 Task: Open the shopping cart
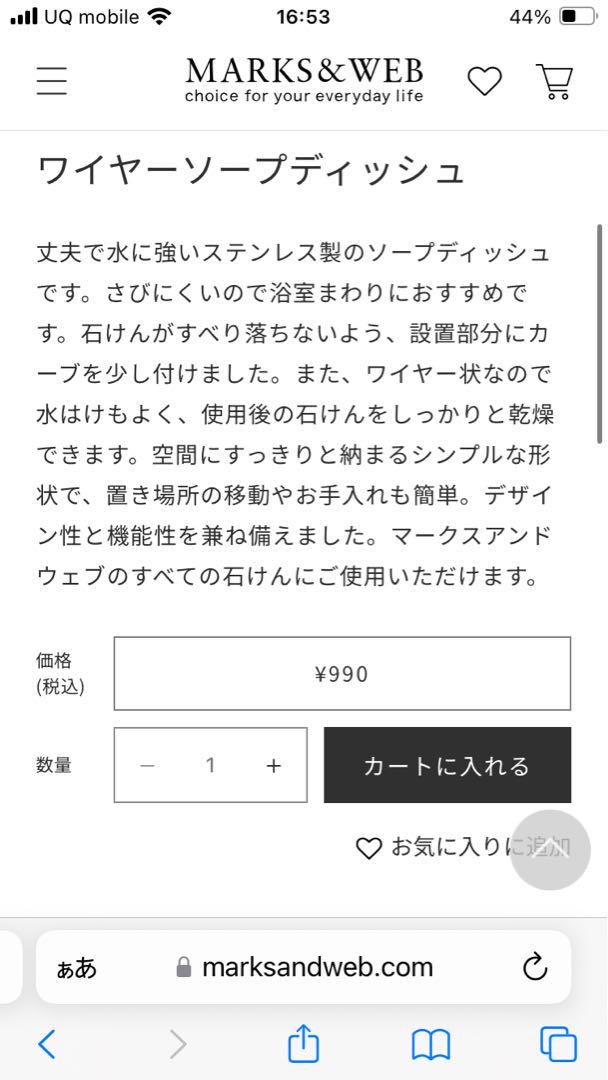pos(554,81)
